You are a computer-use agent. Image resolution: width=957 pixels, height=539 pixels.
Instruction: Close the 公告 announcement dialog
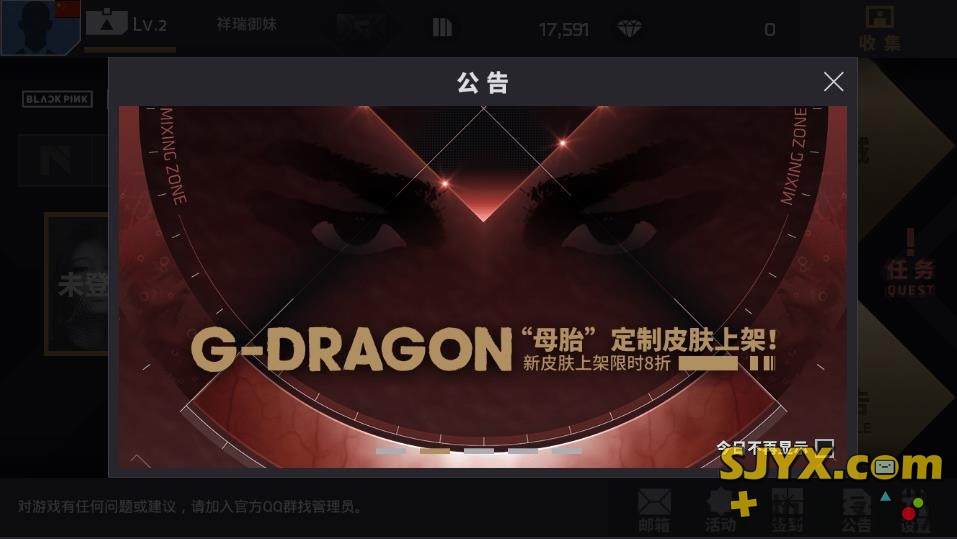(833, 82)
